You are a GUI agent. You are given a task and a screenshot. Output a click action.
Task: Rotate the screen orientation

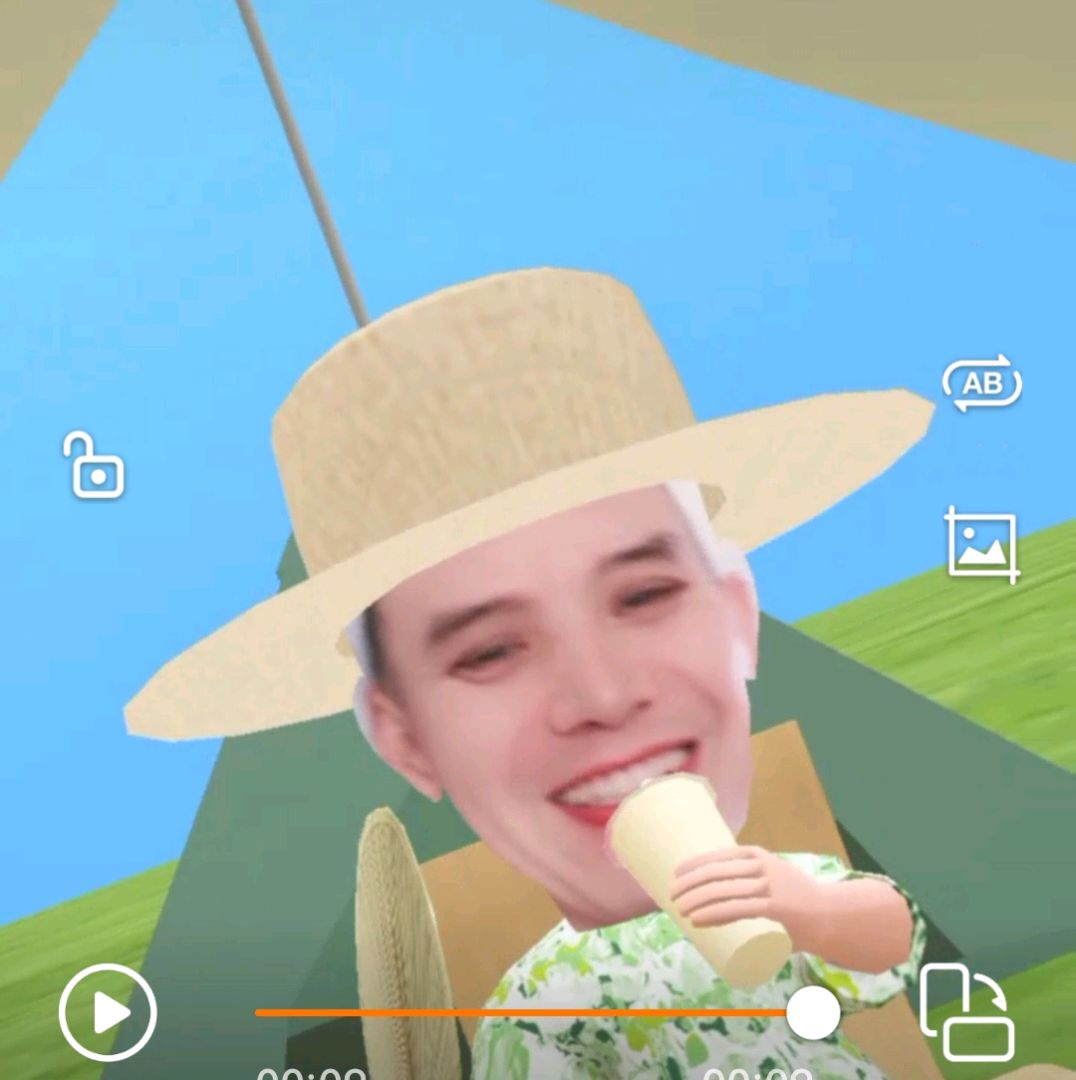966,1012
